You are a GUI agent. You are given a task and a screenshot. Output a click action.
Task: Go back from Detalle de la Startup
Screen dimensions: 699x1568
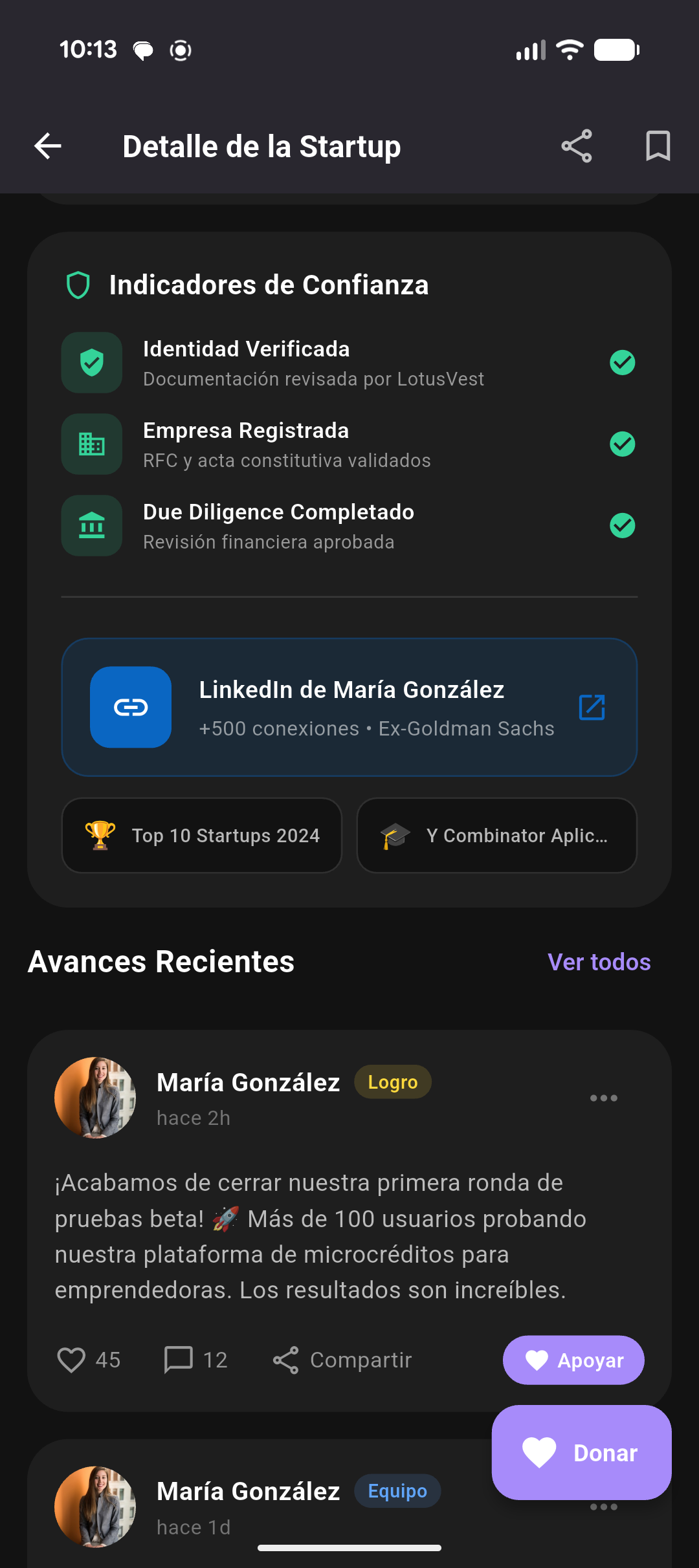pyautogui.click(x=48, y=146)
